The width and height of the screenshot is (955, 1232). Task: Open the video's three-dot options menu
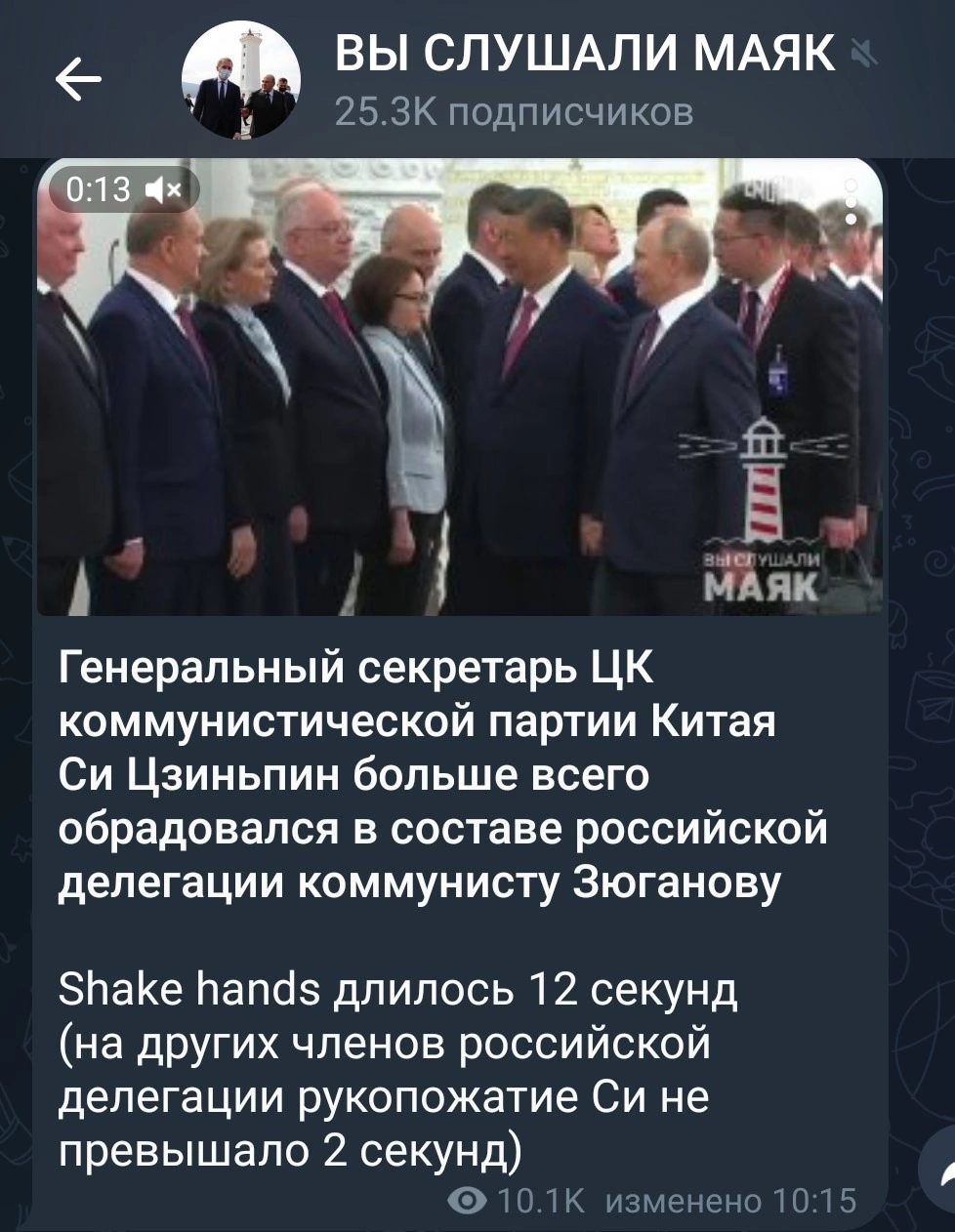coord(852,202)
